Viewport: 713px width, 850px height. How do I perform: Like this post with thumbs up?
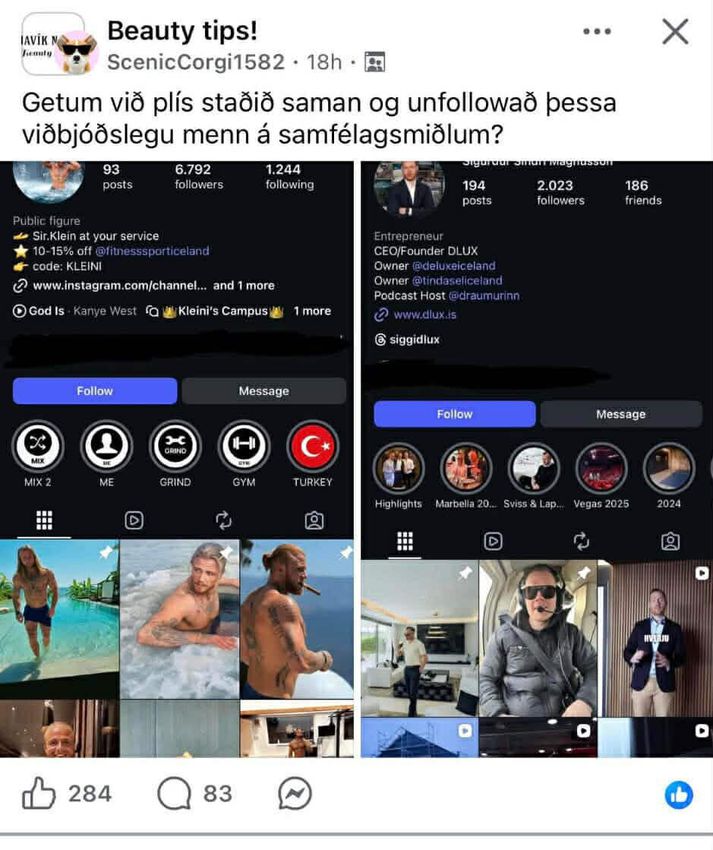click(x=39, y=794)
